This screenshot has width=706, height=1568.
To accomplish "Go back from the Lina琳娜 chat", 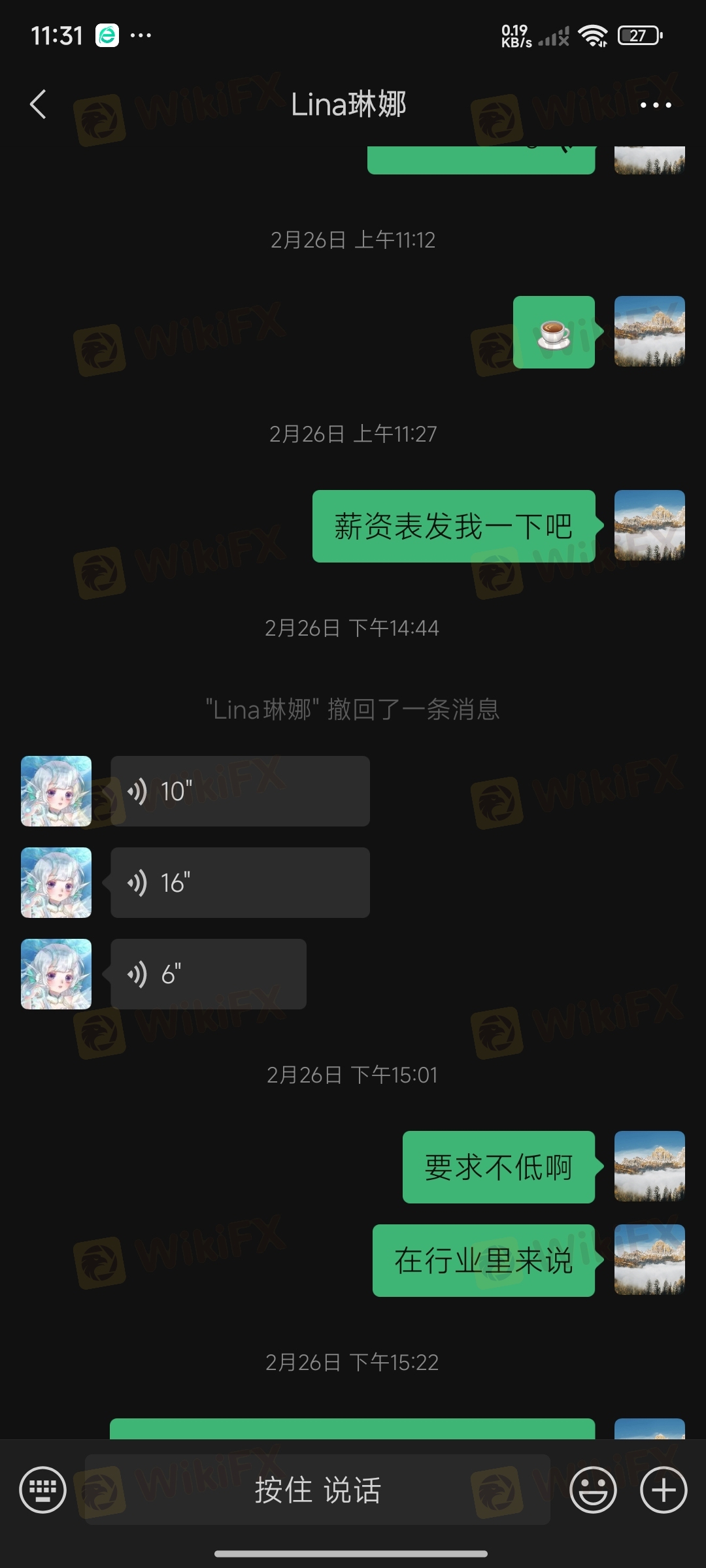I will pos(38,105).
